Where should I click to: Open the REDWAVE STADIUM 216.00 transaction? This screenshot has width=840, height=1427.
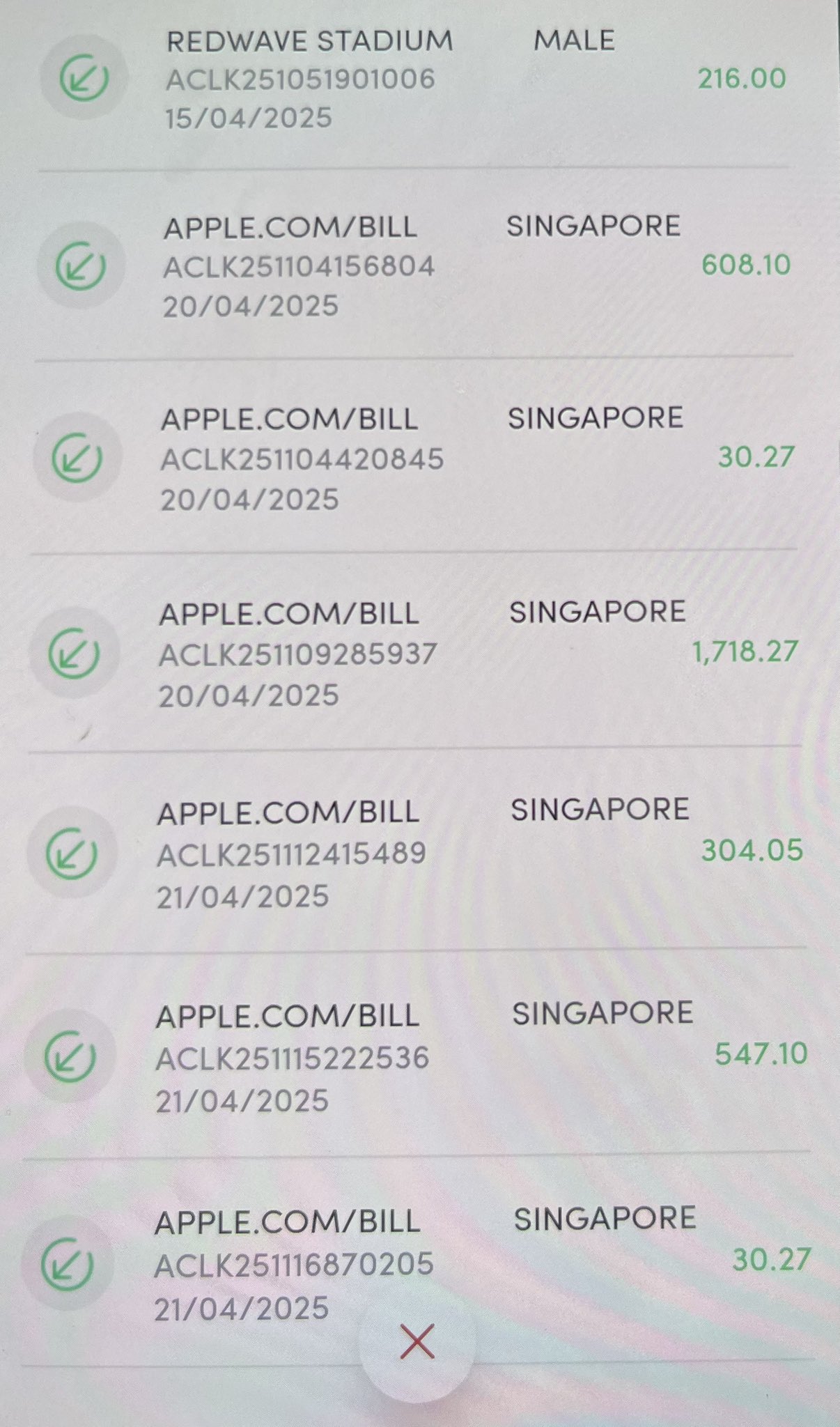click(418, 78)
